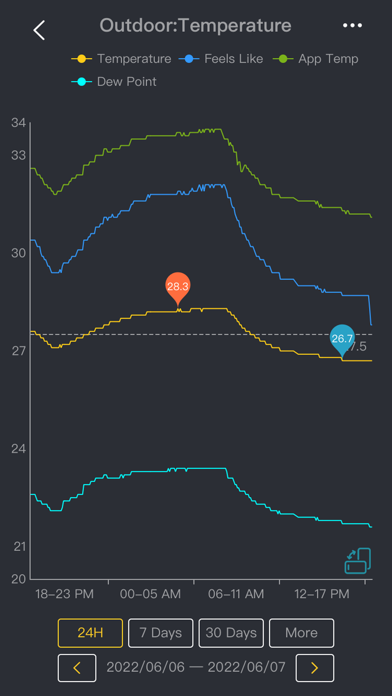Go back from the Outdoor:Temperature screen
Image resolution: width=392 pixels, height=696 pixels.
coord(40,30)
